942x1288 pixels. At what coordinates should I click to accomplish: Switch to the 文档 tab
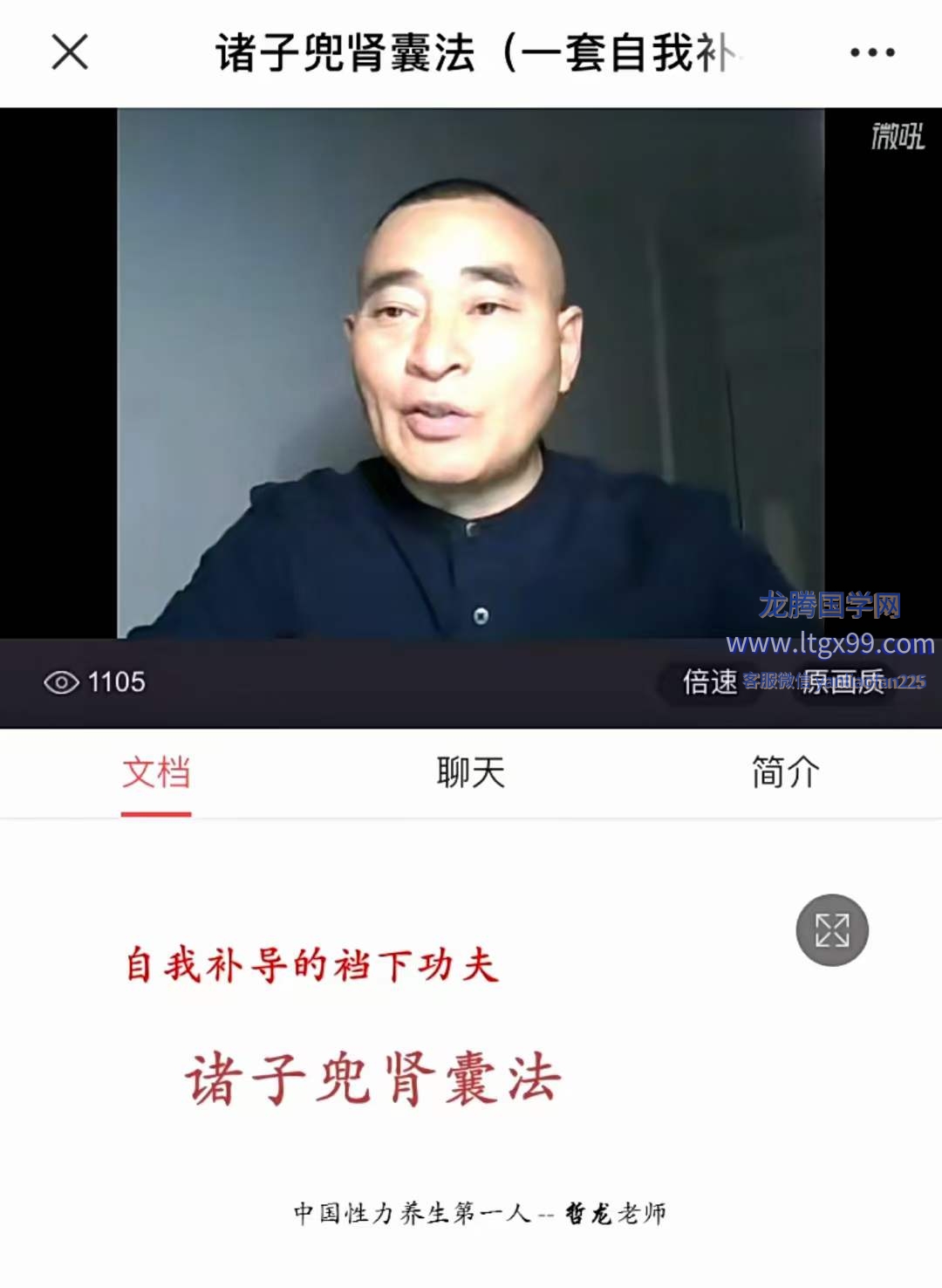(x=156, y=773)
